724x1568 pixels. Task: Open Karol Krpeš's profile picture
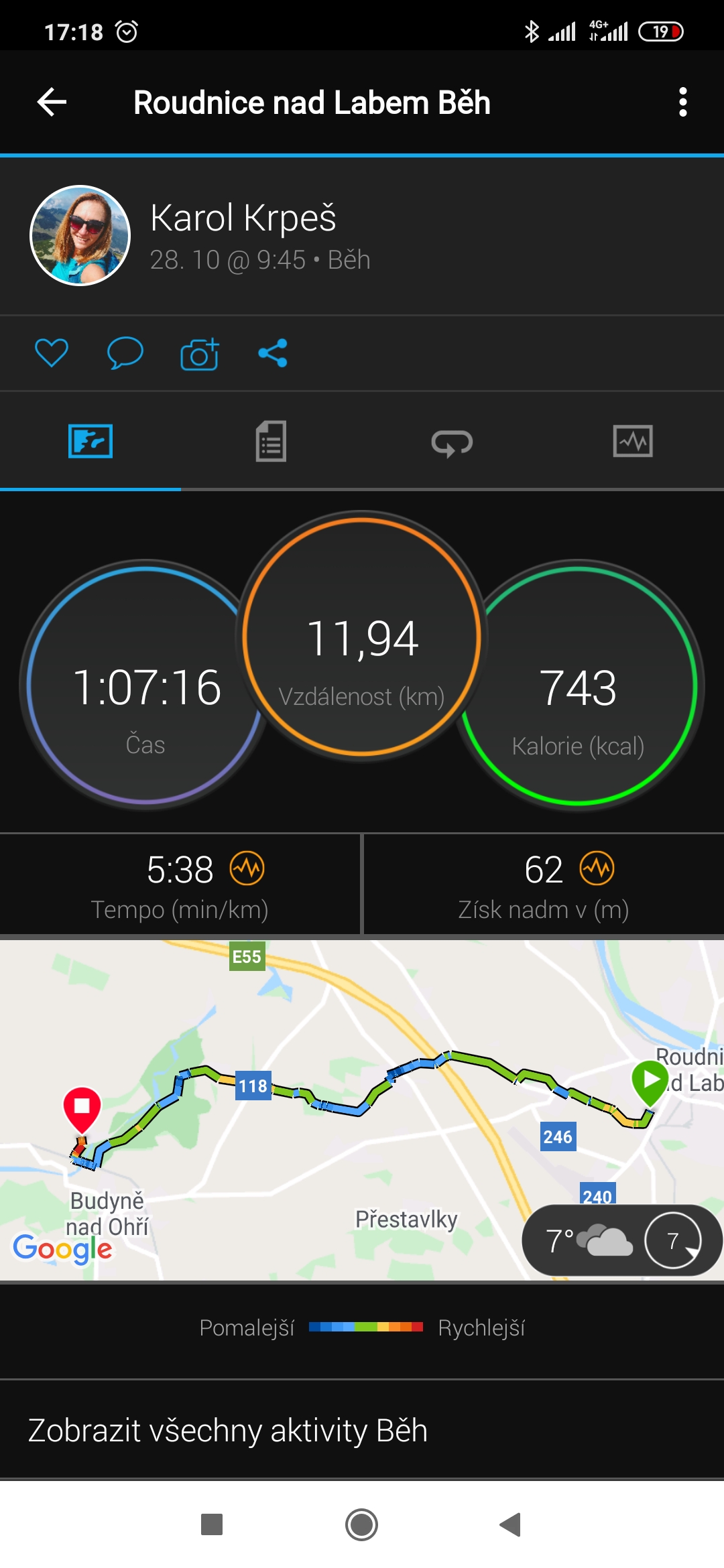80,235
